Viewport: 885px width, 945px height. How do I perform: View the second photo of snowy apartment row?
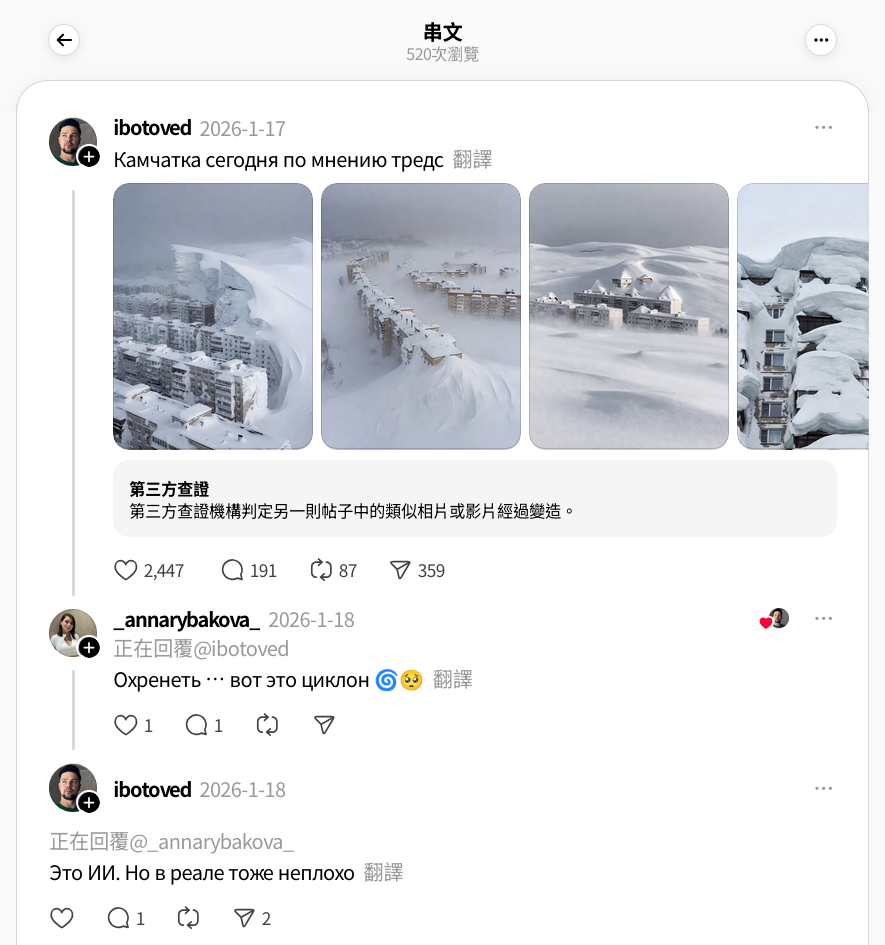pos(421,316)
